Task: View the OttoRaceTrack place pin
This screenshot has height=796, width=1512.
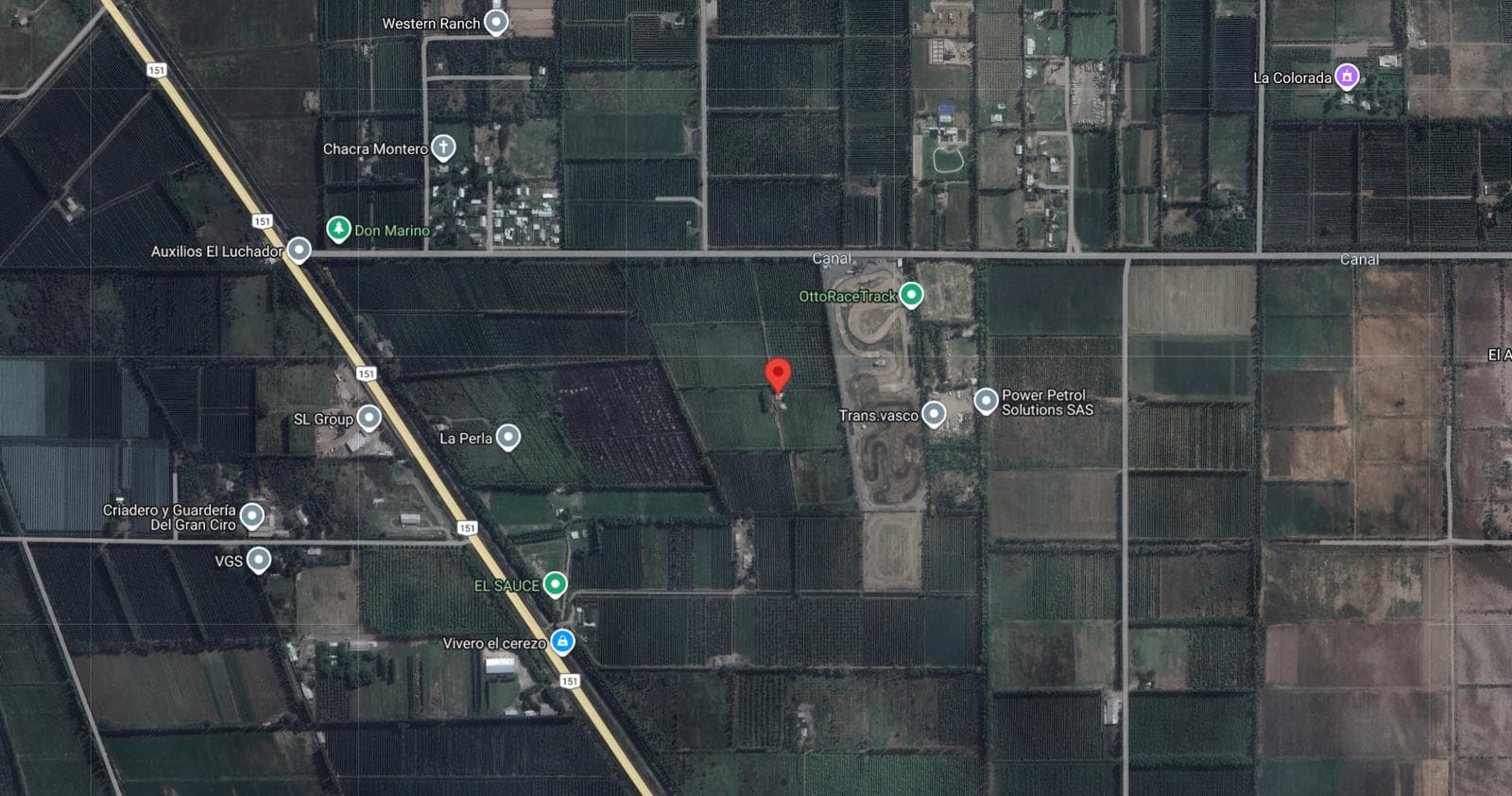Action: pos(910,295)
